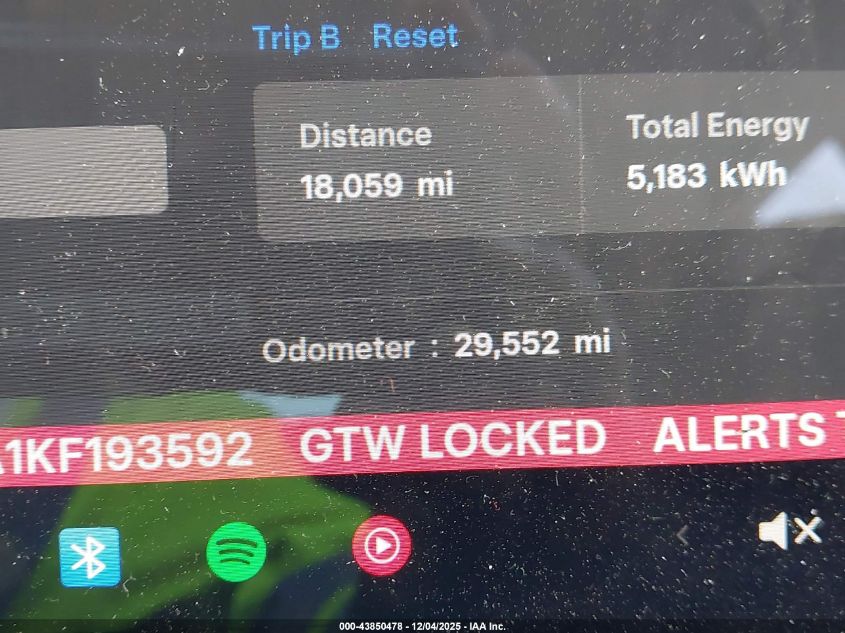
Task: Reset the Trip B counter
Action: 415,37
